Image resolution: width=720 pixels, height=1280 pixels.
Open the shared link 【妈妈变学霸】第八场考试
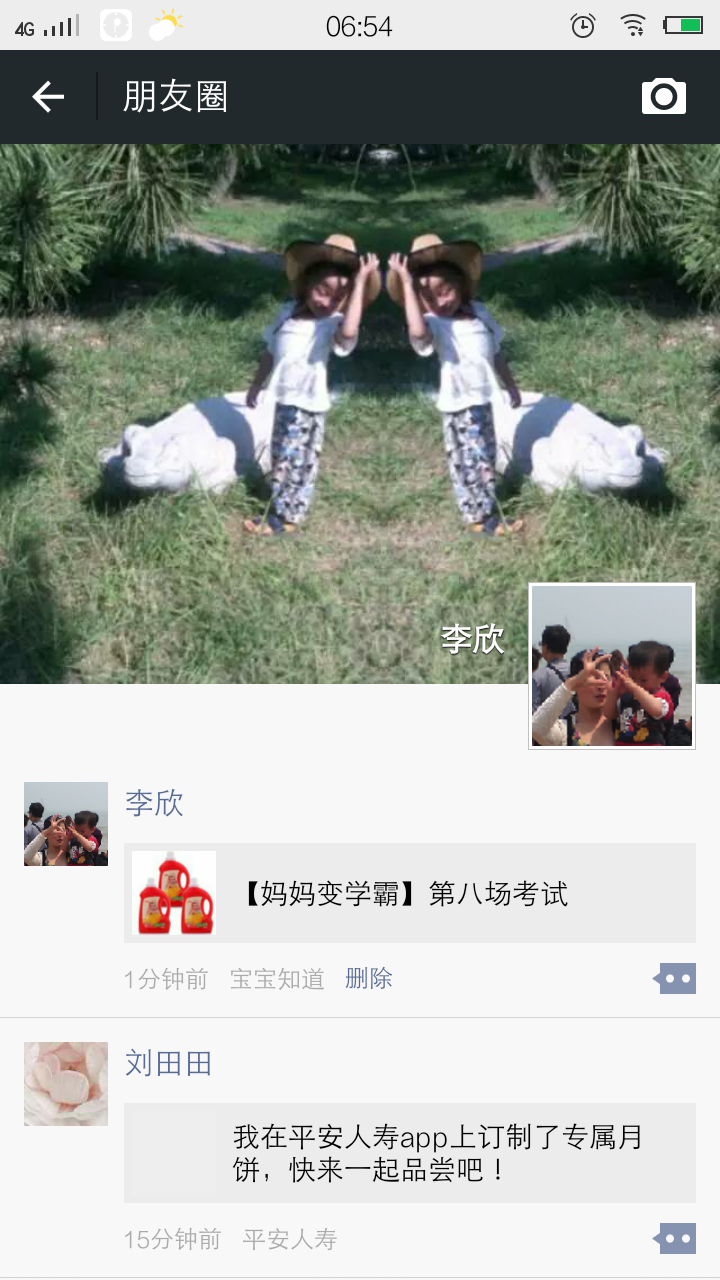coord(410,893)
